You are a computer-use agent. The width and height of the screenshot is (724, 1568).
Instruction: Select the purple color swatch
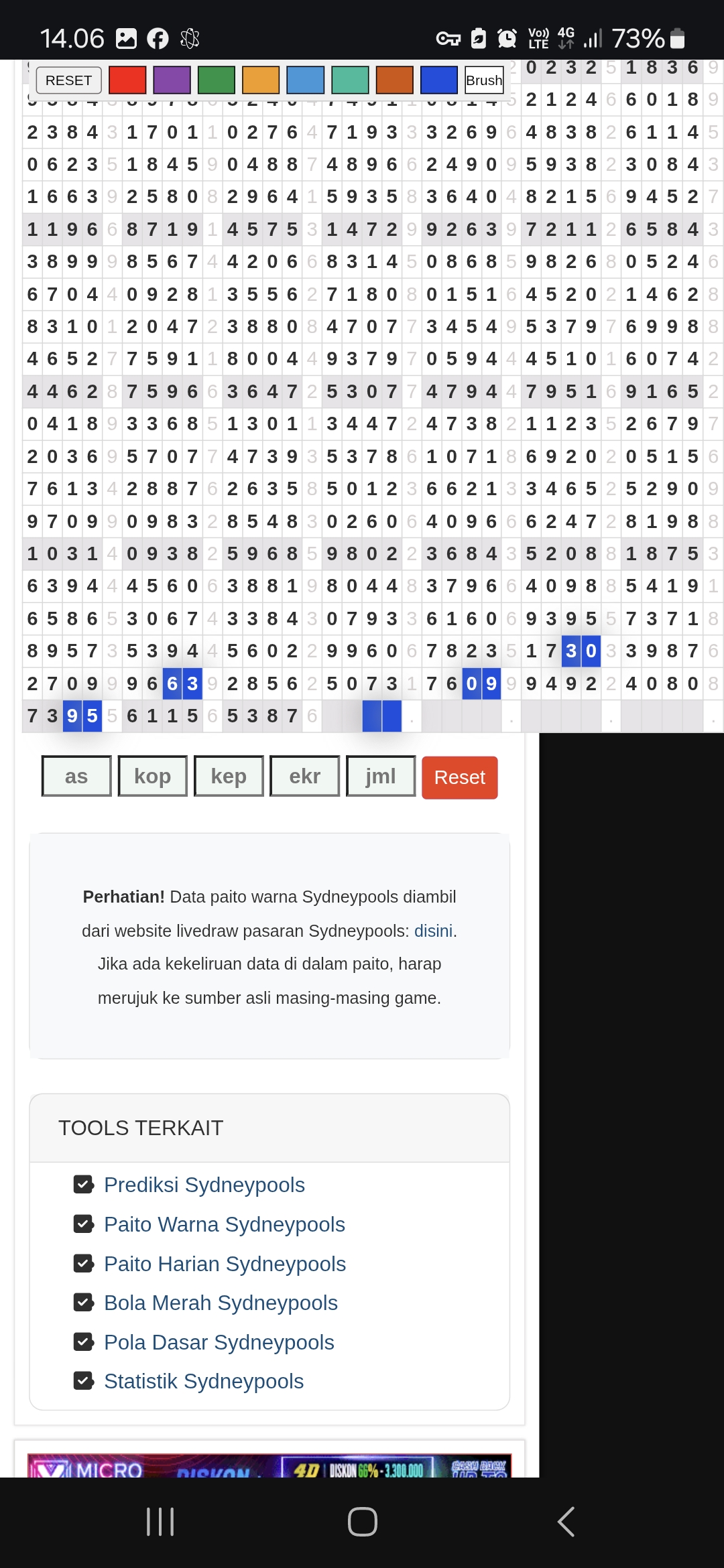(x=172, y=80)
